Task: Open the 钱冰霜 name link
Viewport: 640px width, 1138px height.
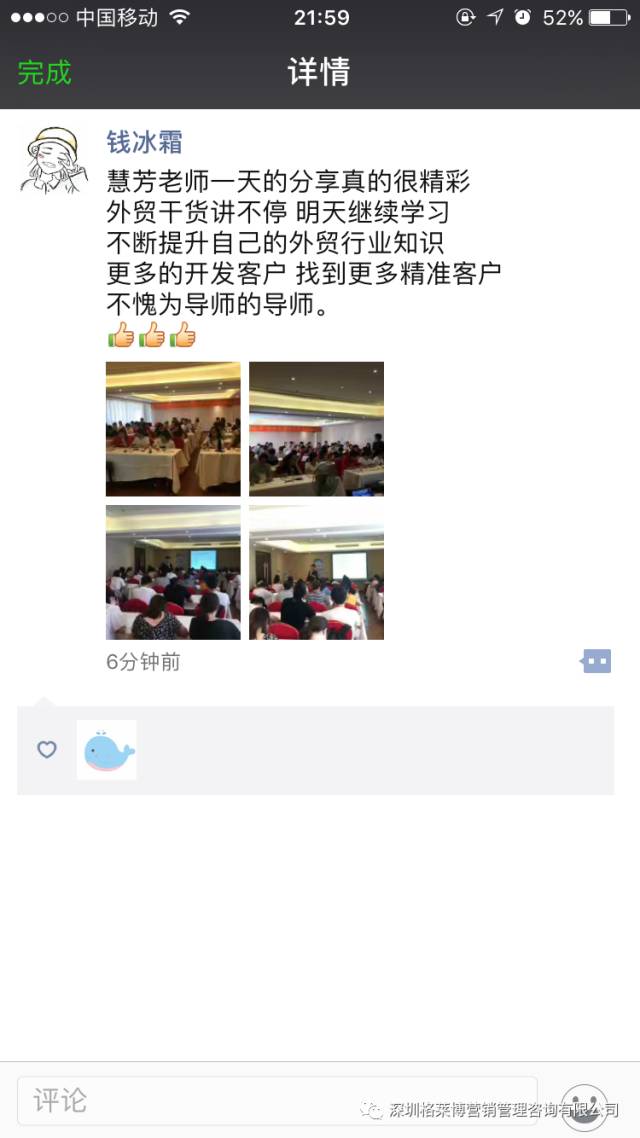Action: (144, 142)
